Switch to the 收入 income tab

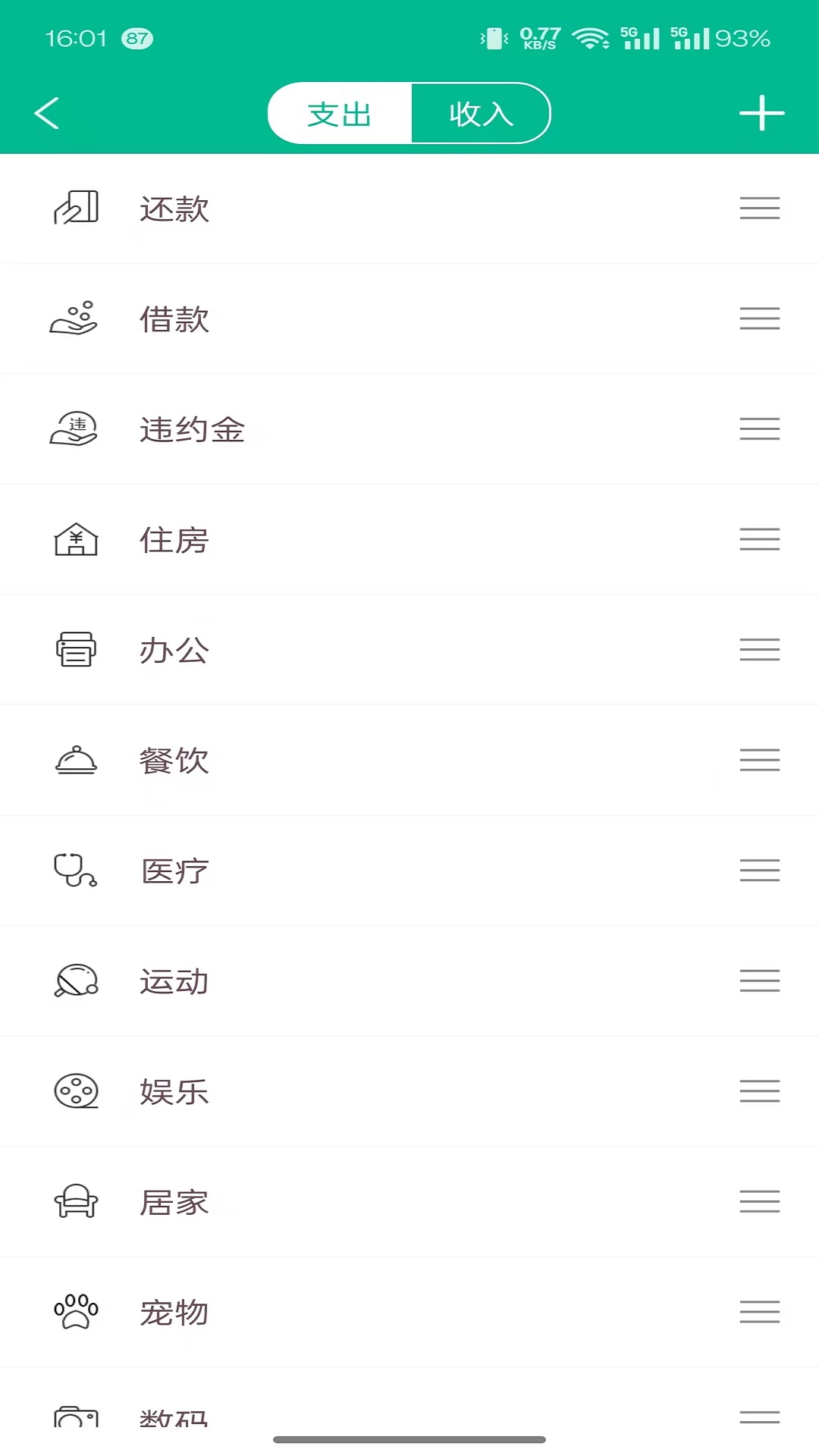point(481,112)
